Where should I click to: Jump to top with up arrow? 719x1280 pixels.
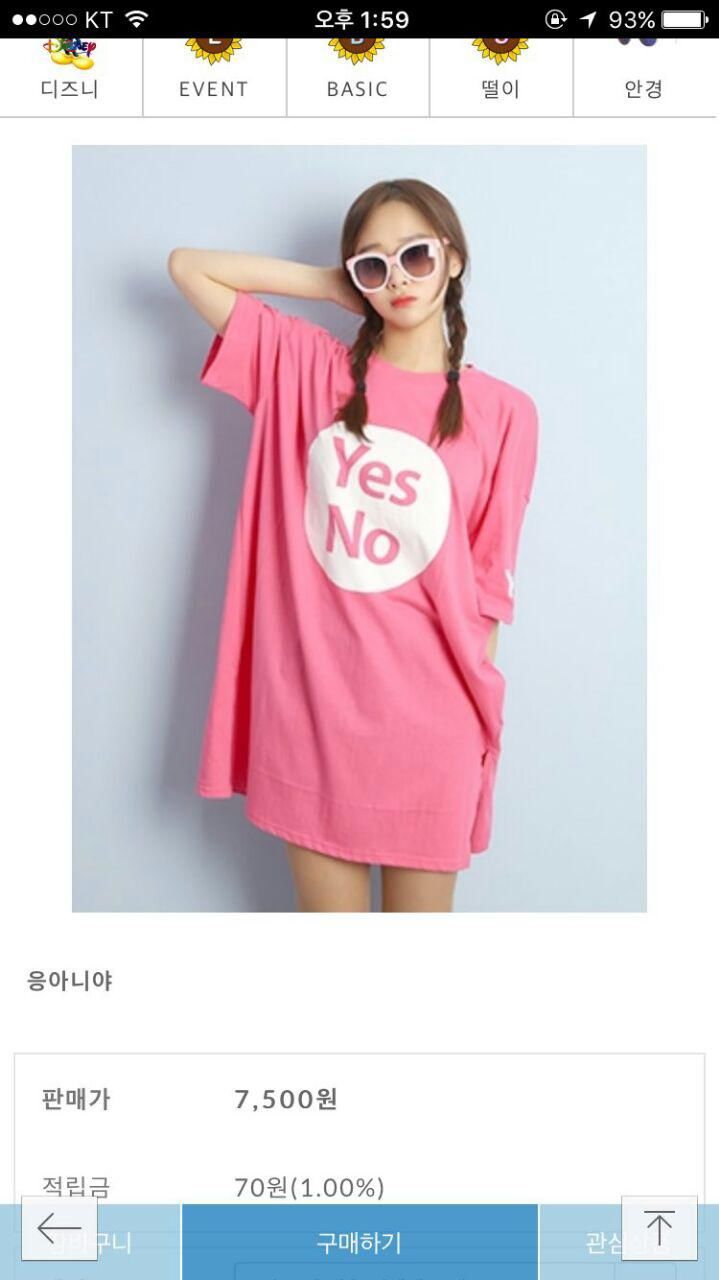coord(659,1228)
